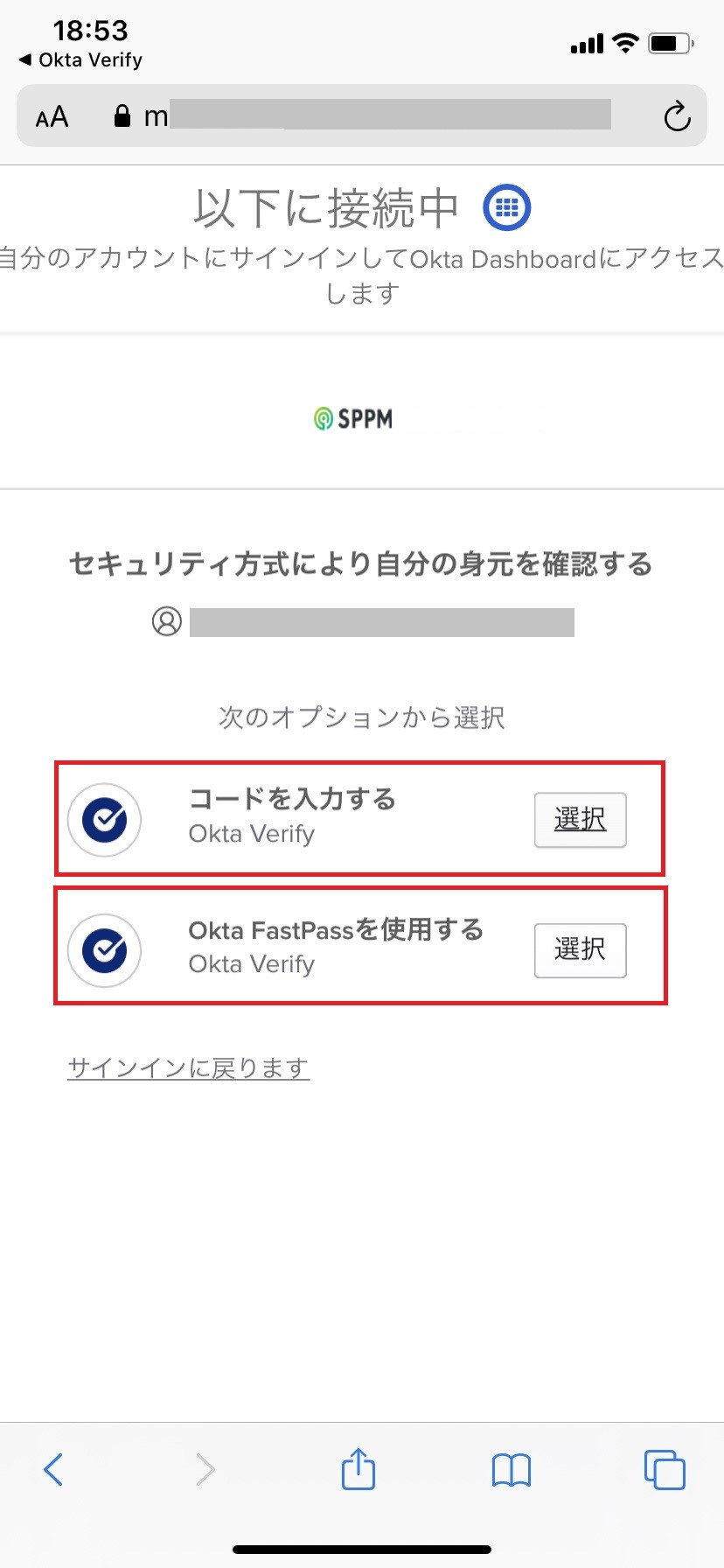Open the Safari share sheet

359,1468
